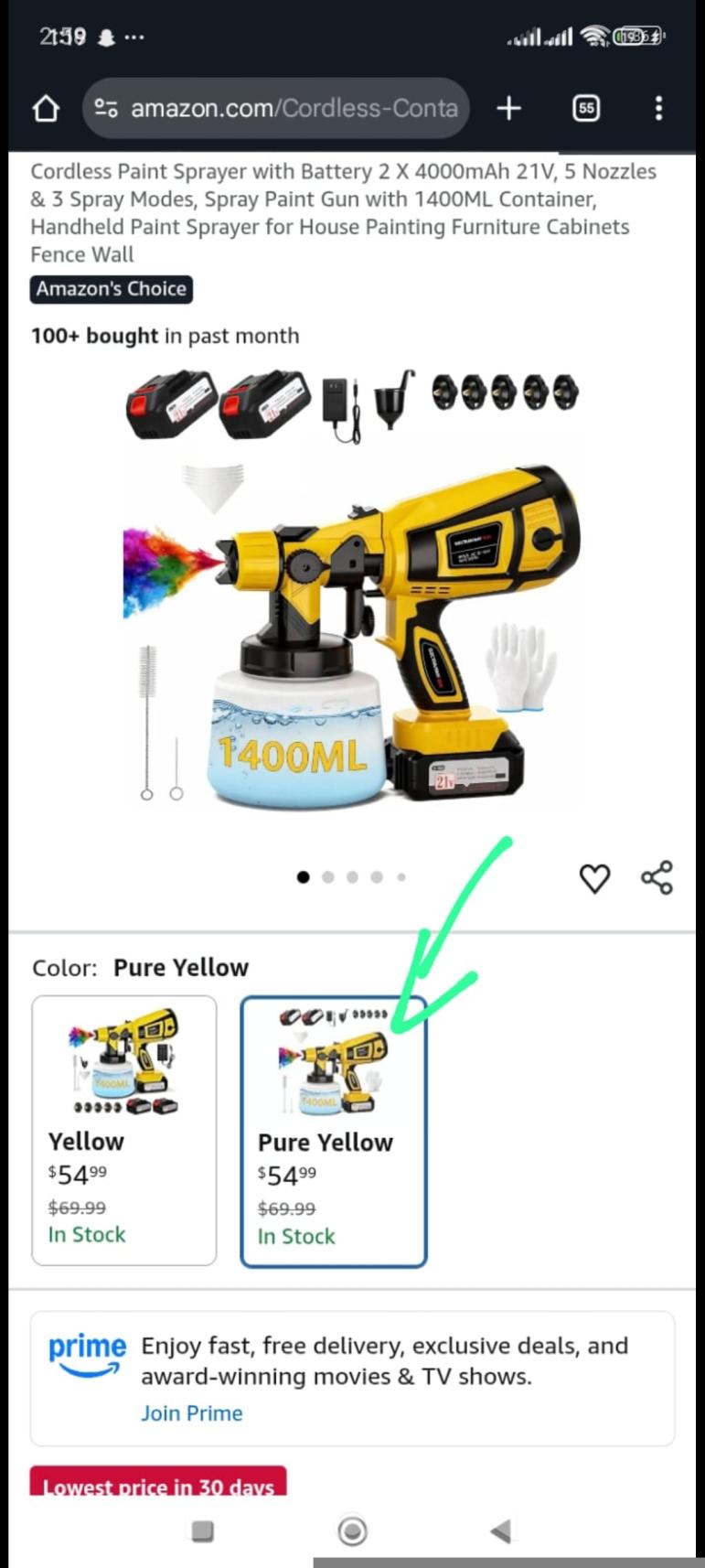Open the browser overflow menu
Image resolution: width=705 pixels, height=1568 pixels.
coord(658,109)
